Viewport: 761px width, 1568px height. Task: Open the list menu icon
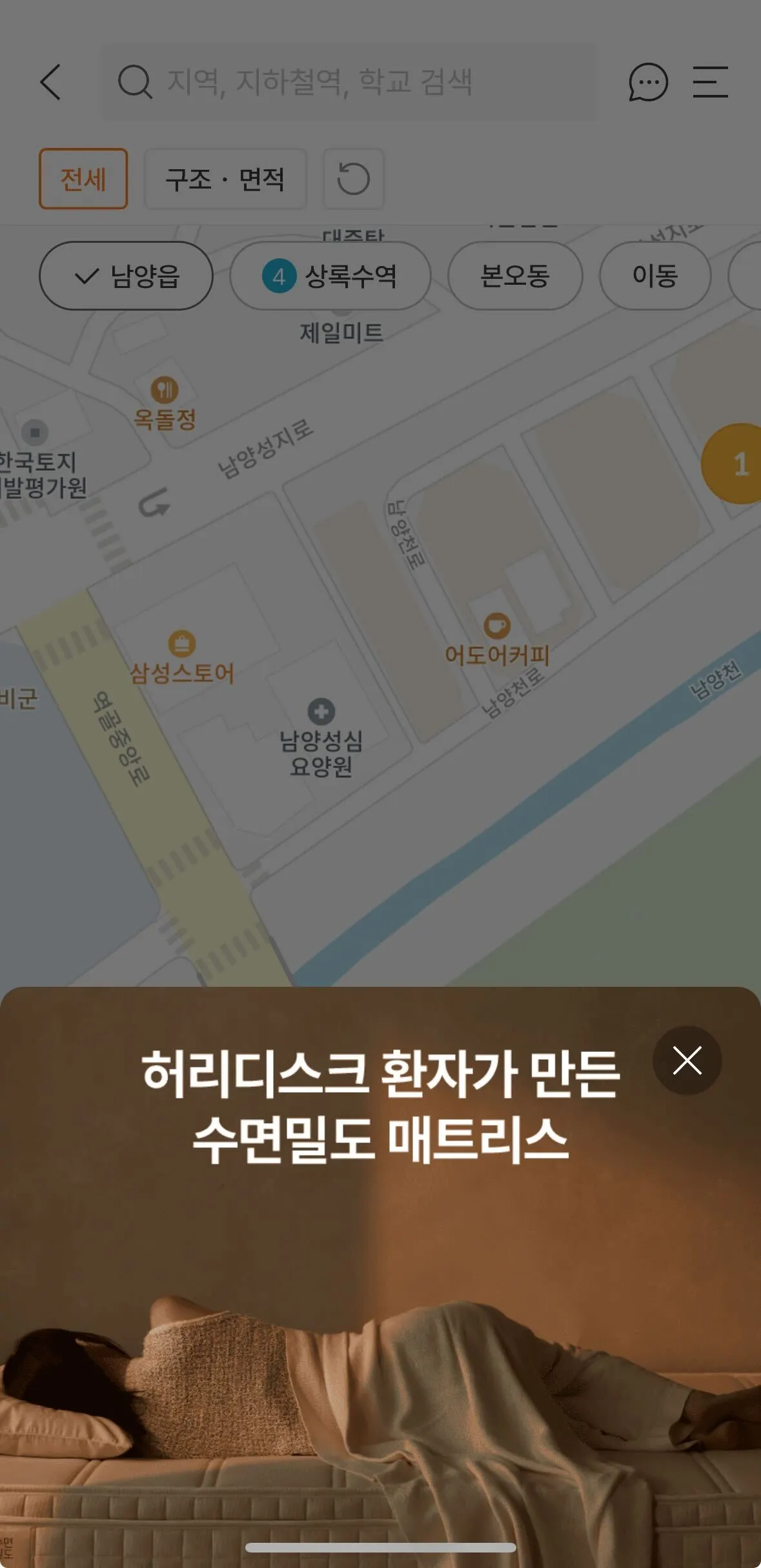pos(710,82)
